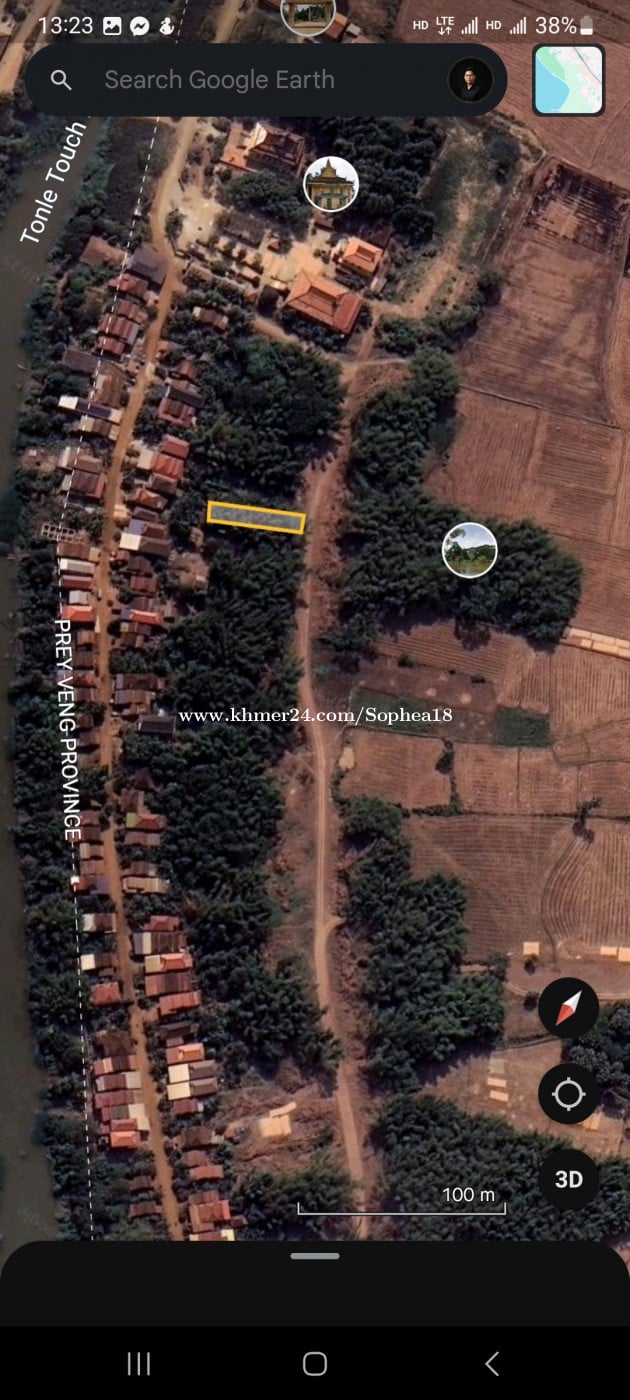Open the account profile picture

pyautogui.click(x=470, y=80)
